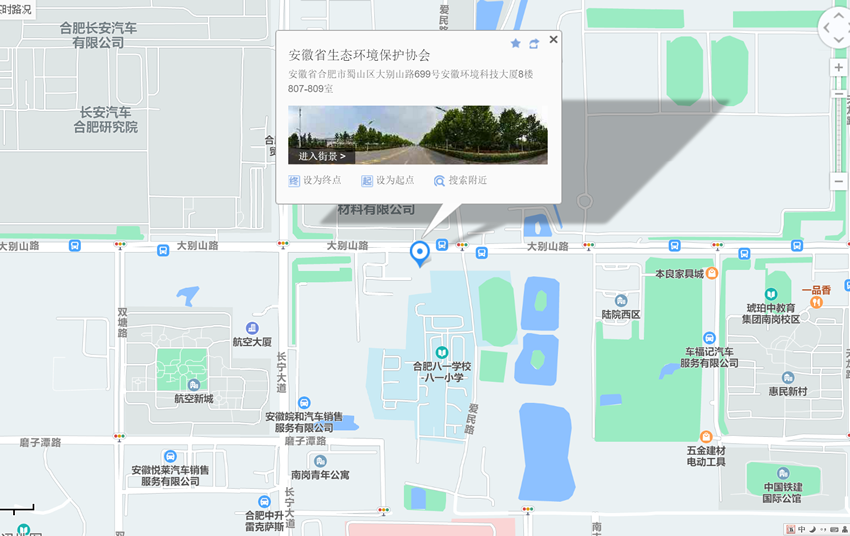The image size is (850, 536).
Task: Open the street view thumbnail
Action: 418,135
